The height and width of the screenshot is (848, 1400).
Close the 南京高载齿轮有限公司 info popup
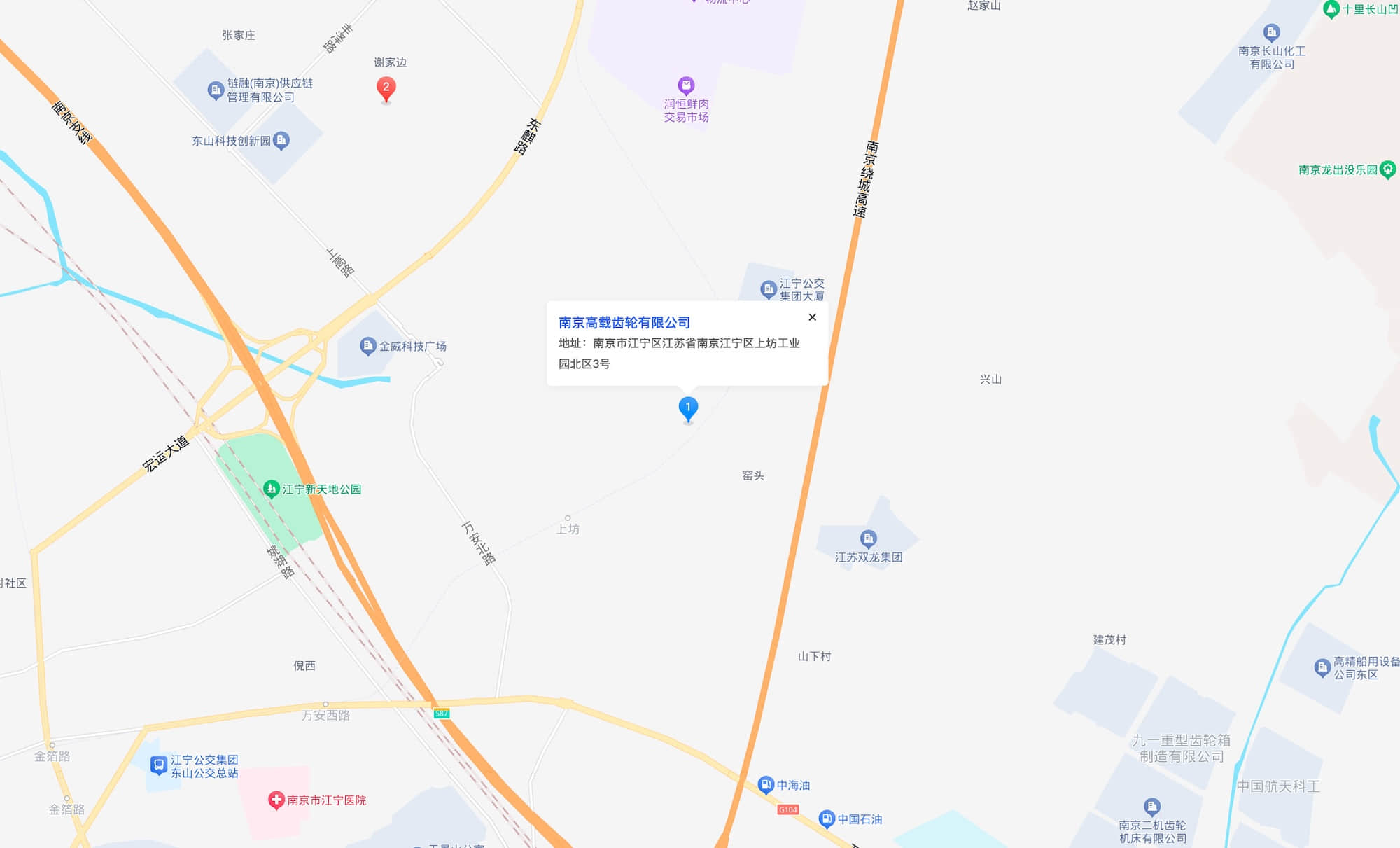coord(812,317)
